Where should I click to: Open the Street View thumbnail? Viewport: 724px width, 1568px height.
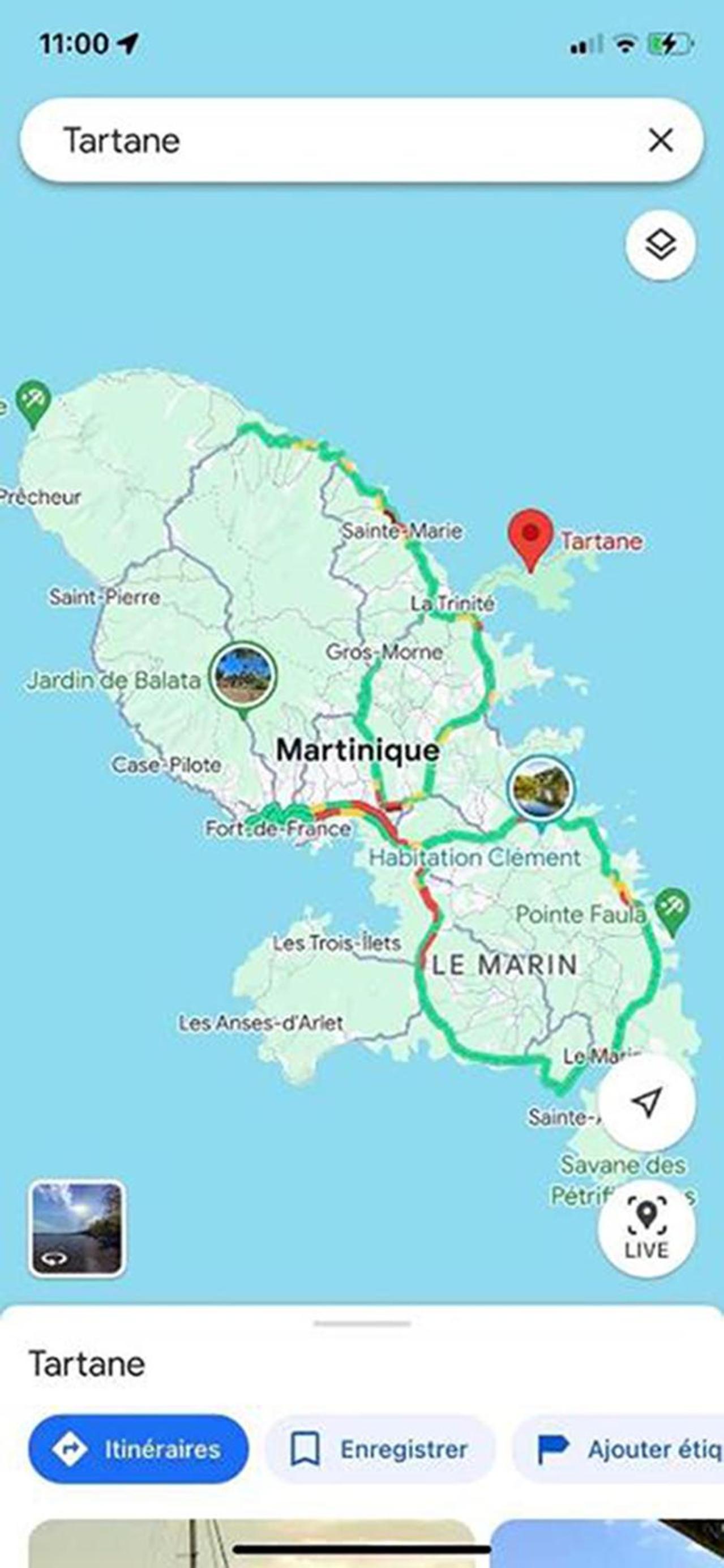77,1228
